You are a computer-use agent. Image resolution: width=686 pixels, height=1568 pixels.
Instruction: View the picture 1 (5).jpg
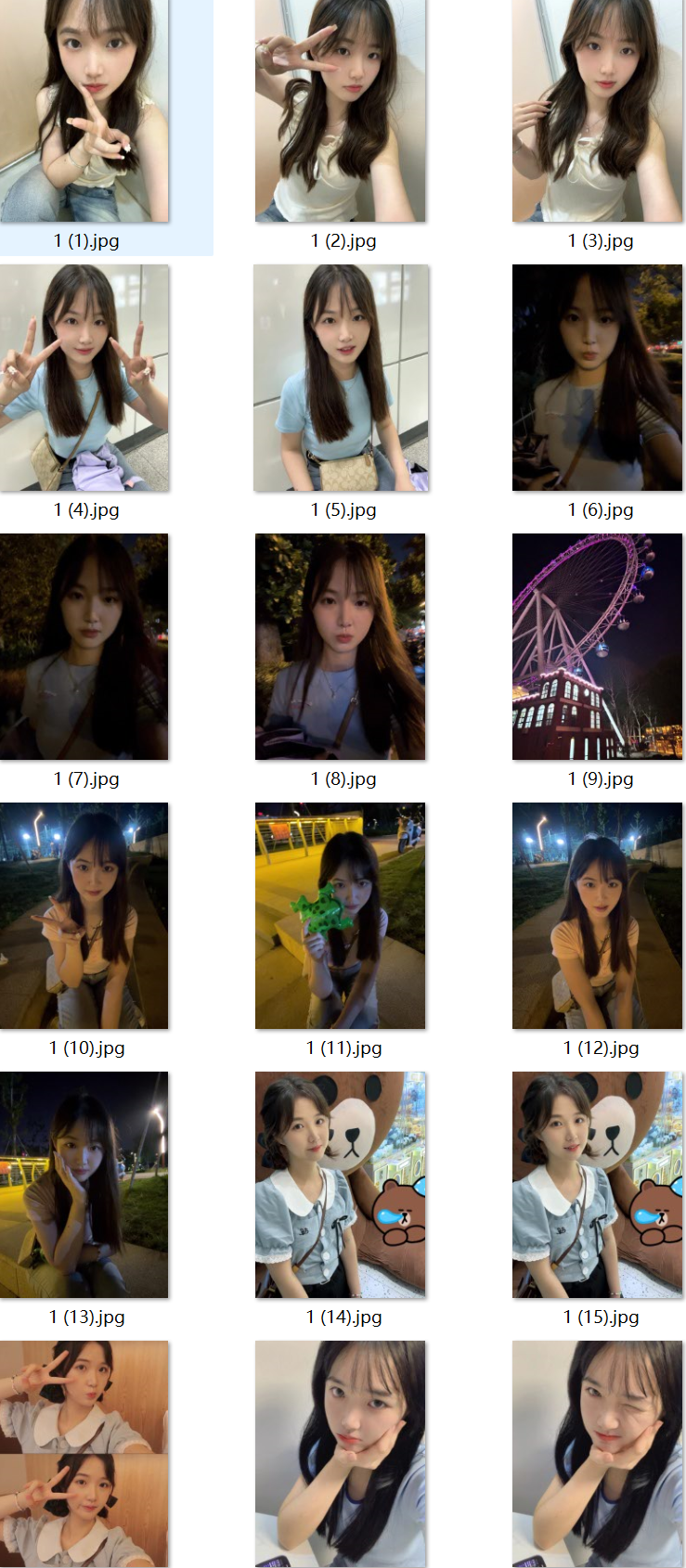tap(341, 378)
